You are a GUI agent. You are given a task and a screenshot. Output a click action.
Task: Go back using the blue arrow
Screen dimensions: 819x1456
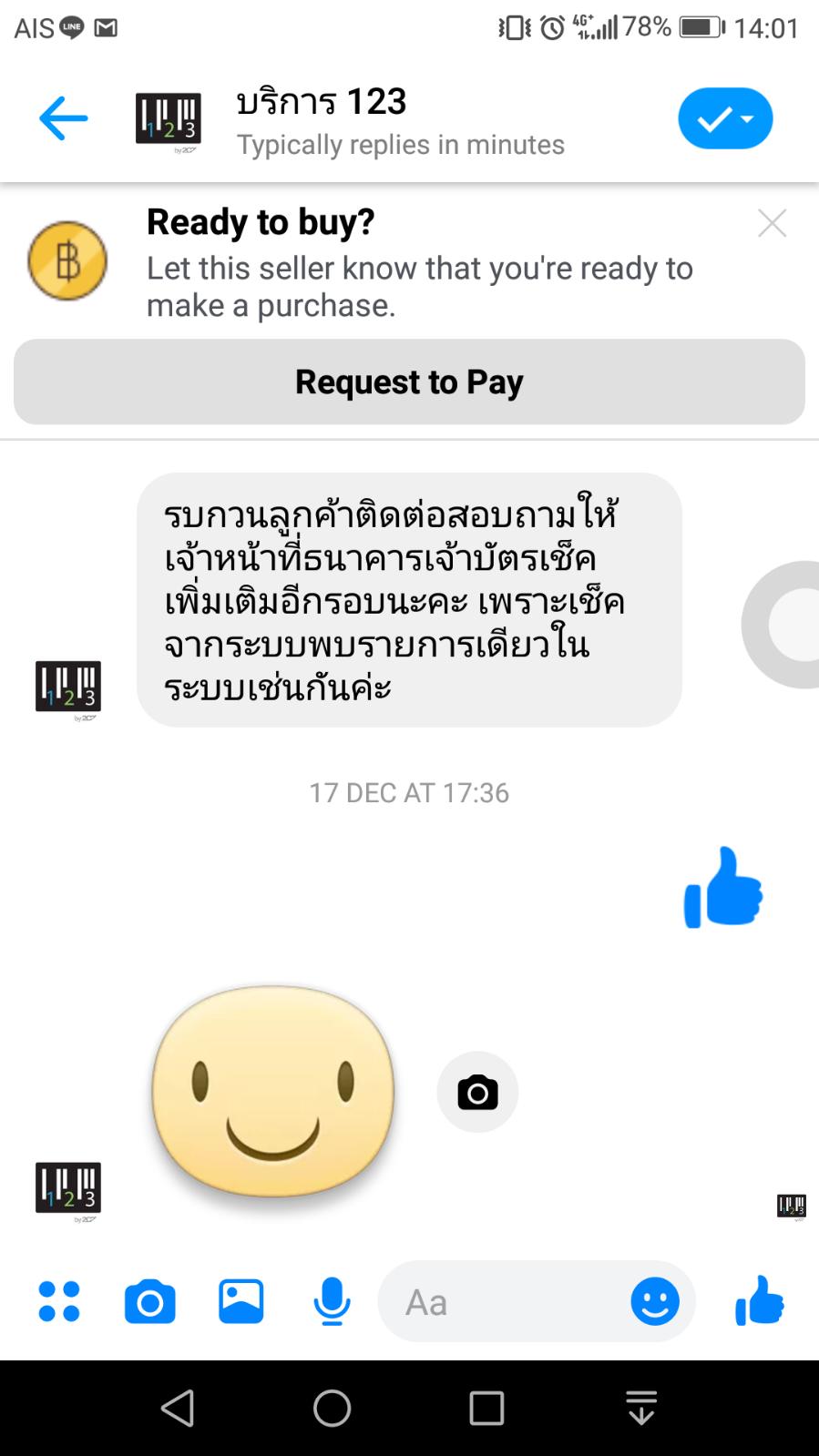[x=64, y=118]
